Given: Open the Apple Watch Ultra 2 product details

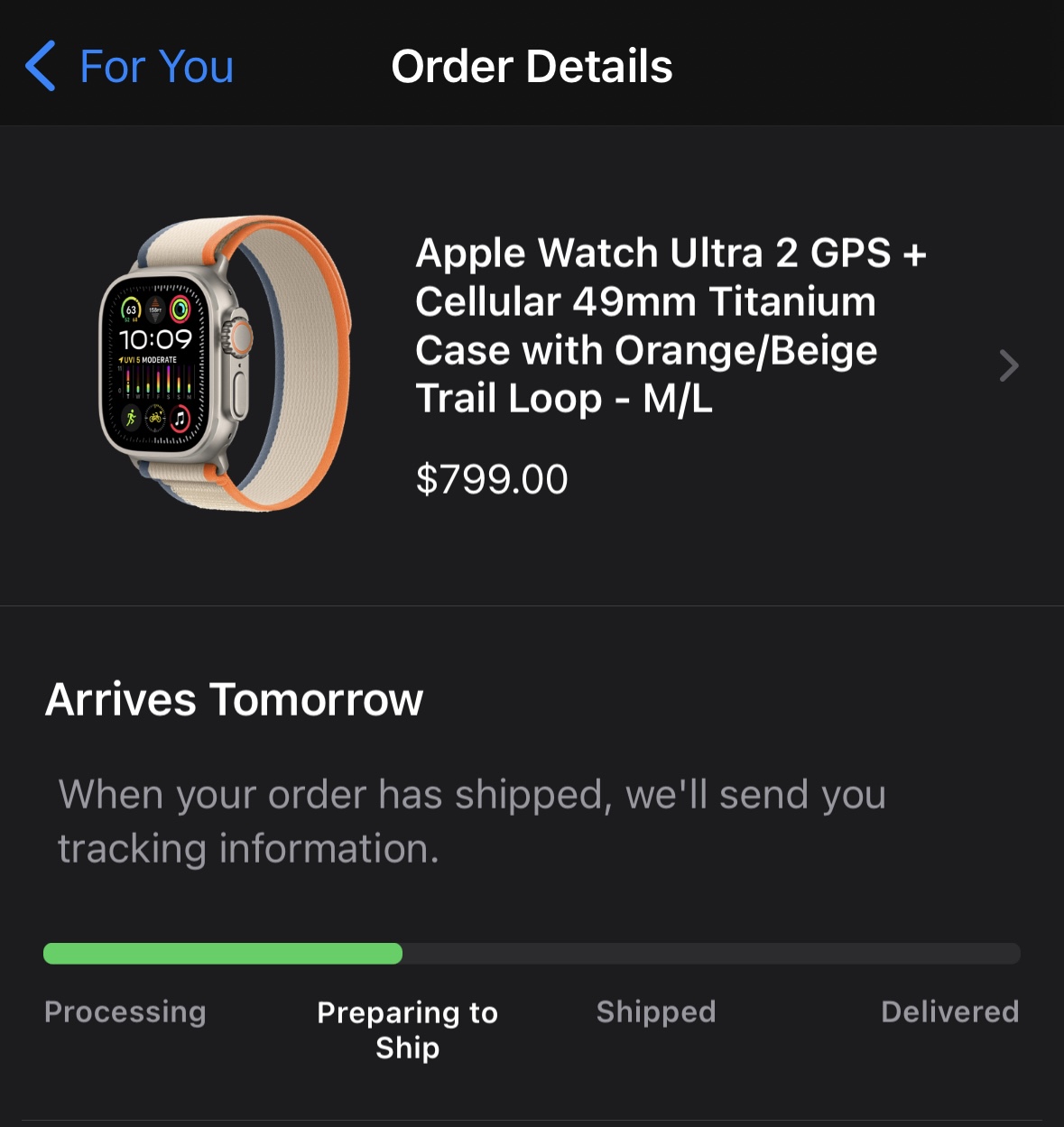Looking at the screenshot, I should point(1008,365).
